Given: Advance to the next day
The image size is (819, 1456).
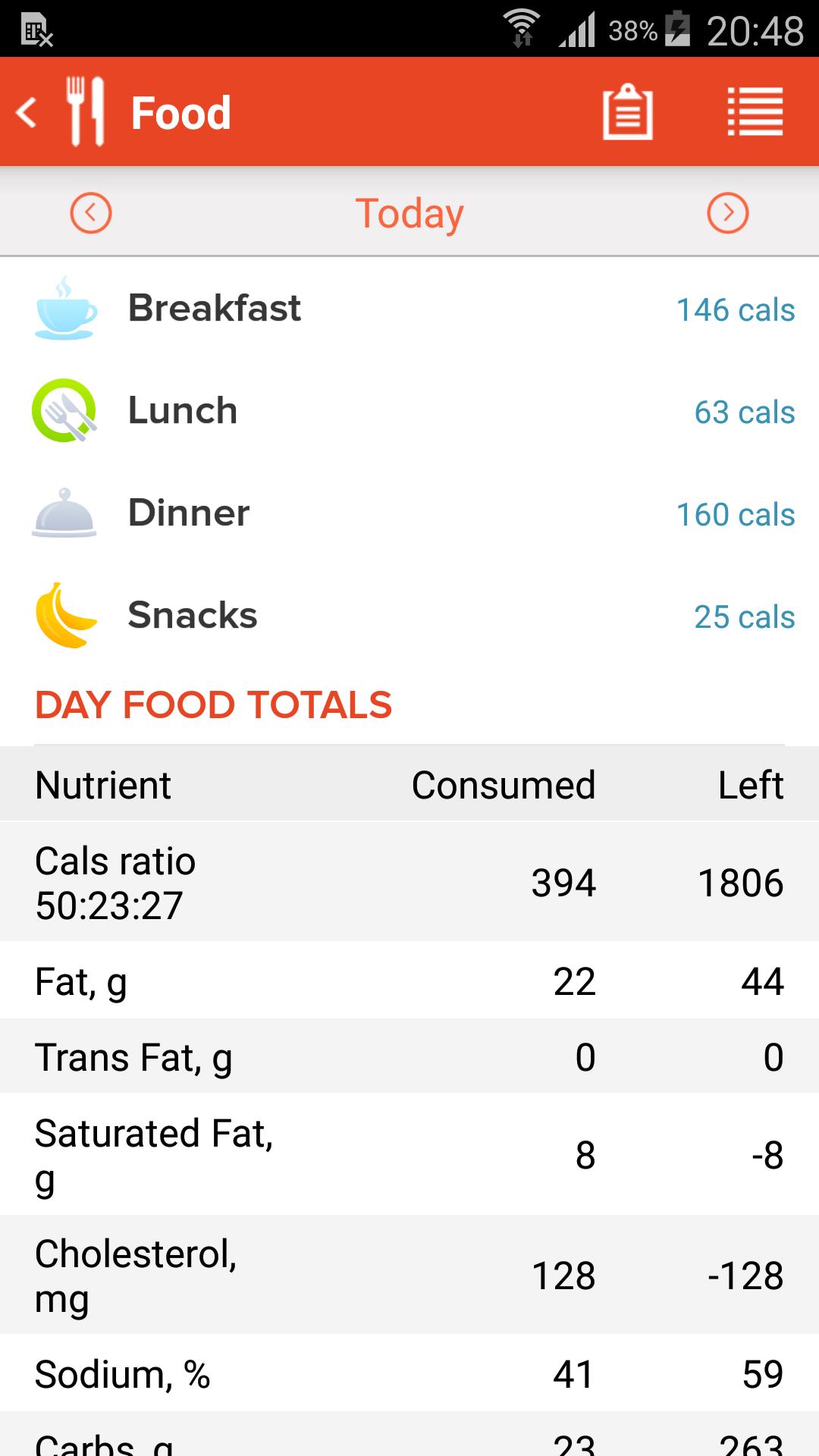Looking at the screenshot, I should pyautogui.click(x=727, y=213).
